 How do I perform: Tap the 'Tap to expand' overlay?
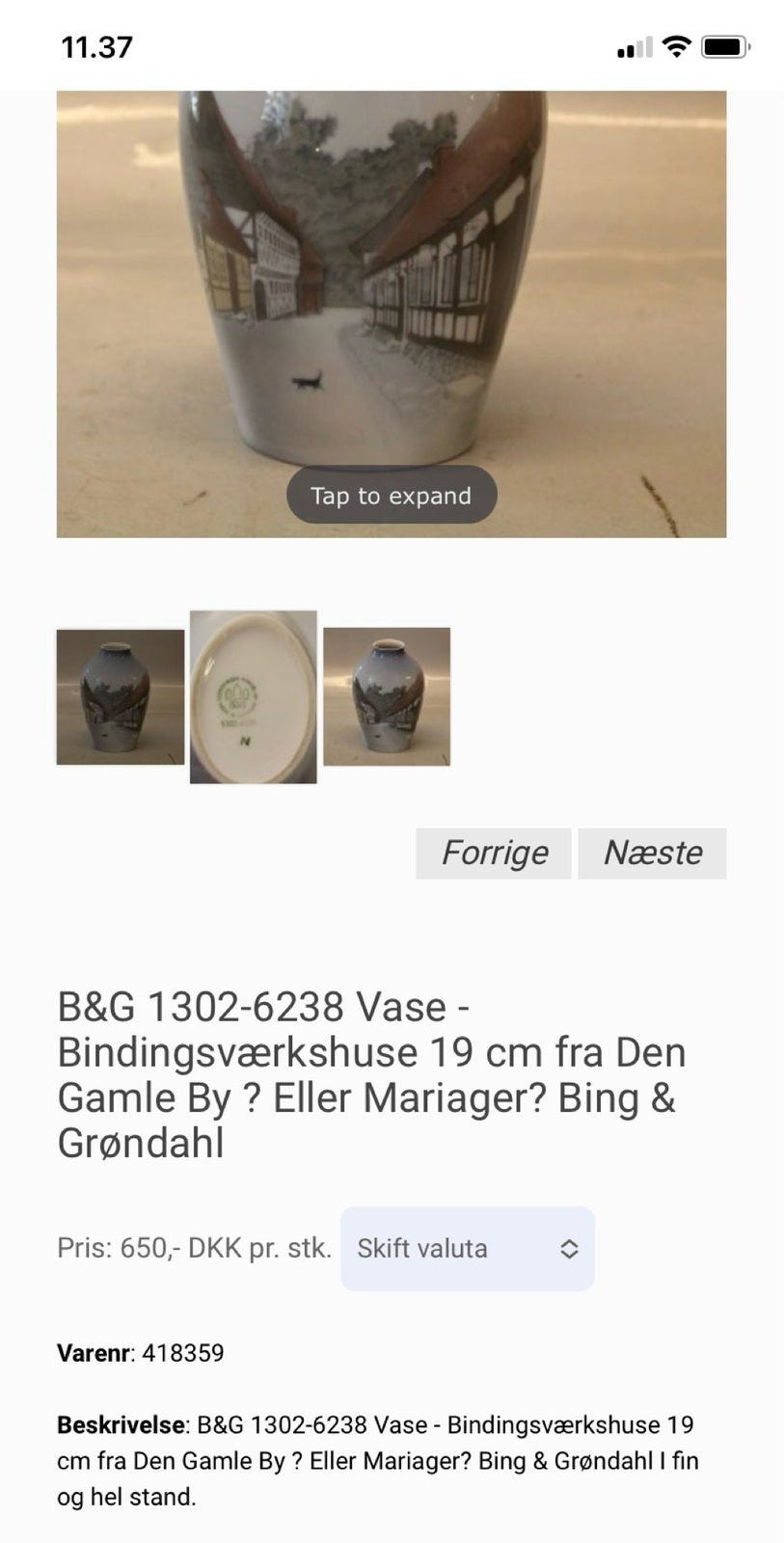coord(390,495)
